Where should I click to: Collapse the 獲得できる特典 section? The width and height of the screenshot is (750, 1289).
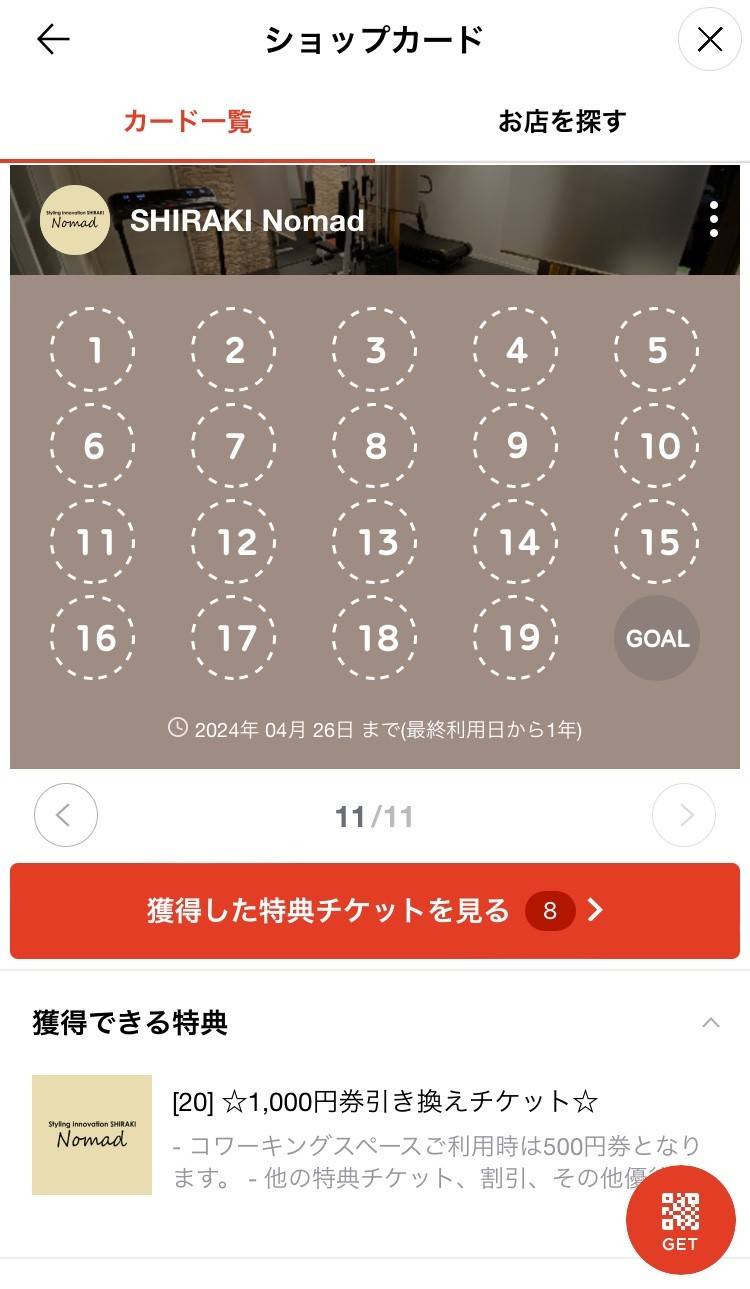pos(710,1023)
